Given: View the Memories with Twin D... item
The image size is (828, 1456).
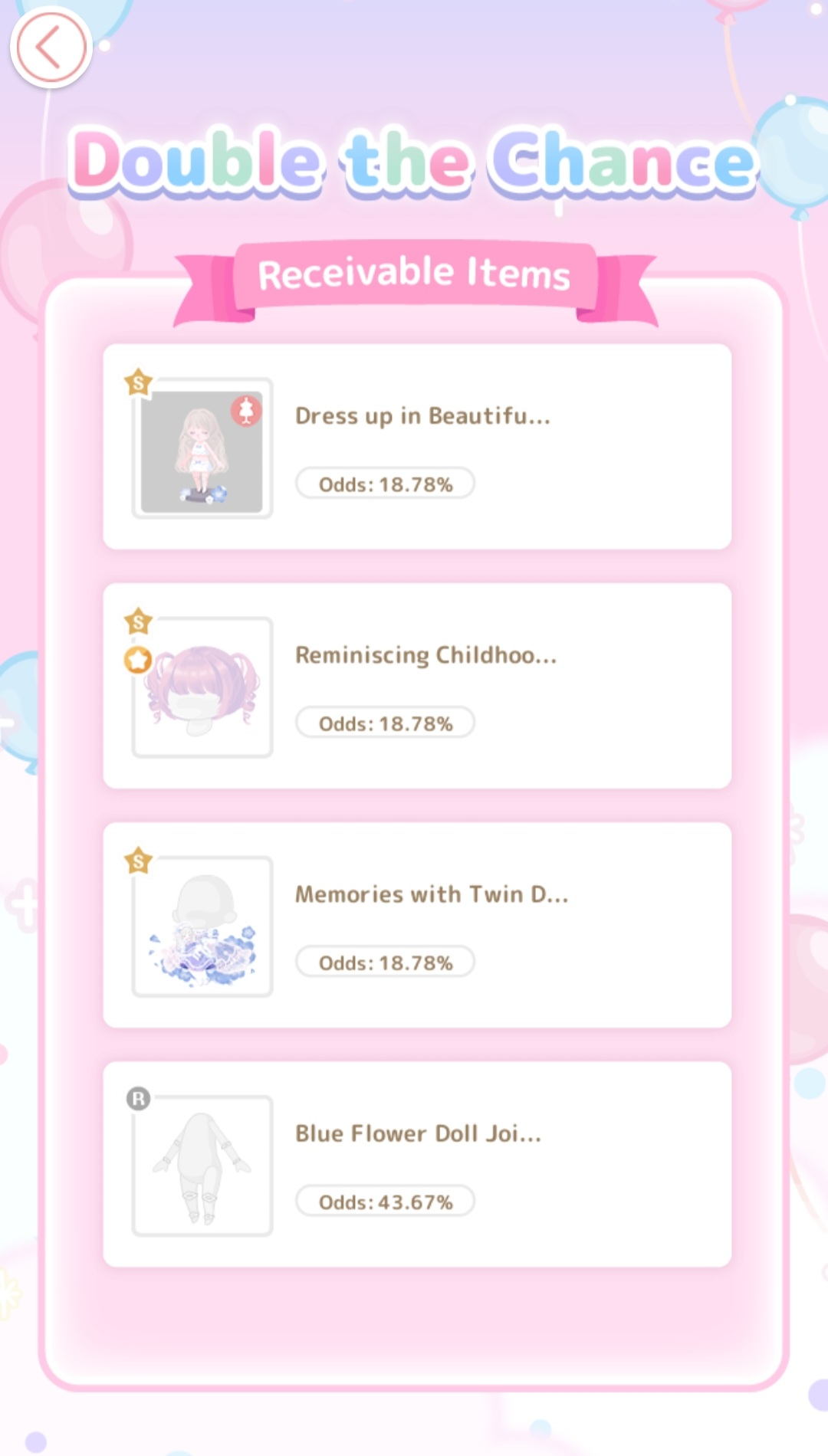Looking at the screenshot, I should (x=417, y=925).
